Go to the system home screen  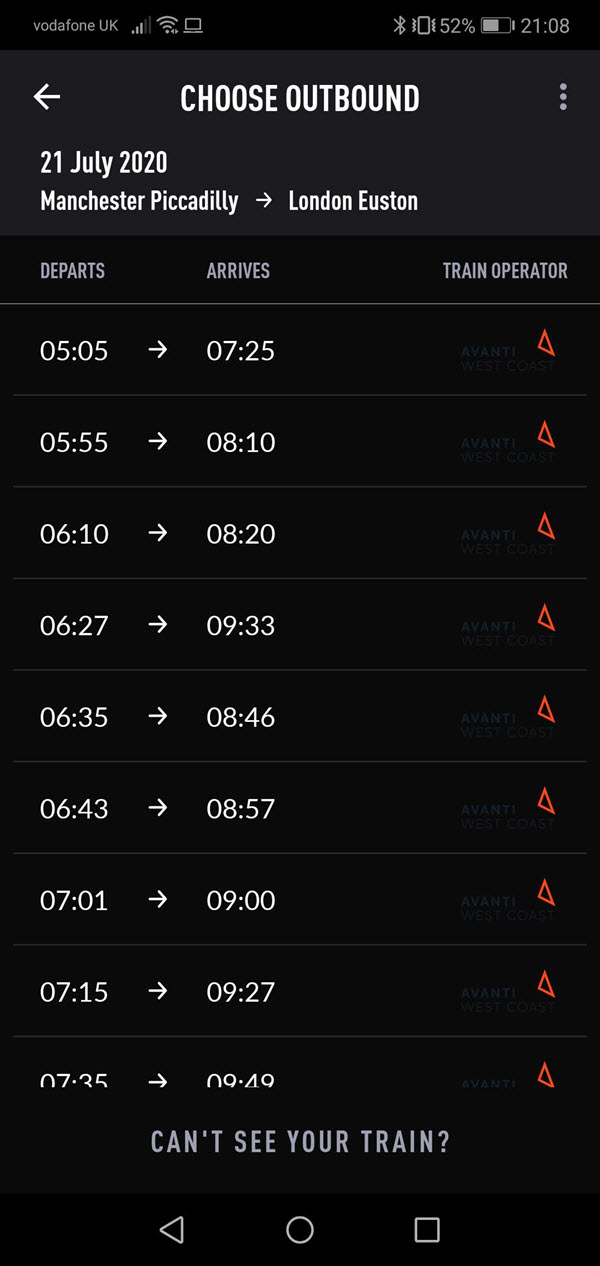point(300,1229)
